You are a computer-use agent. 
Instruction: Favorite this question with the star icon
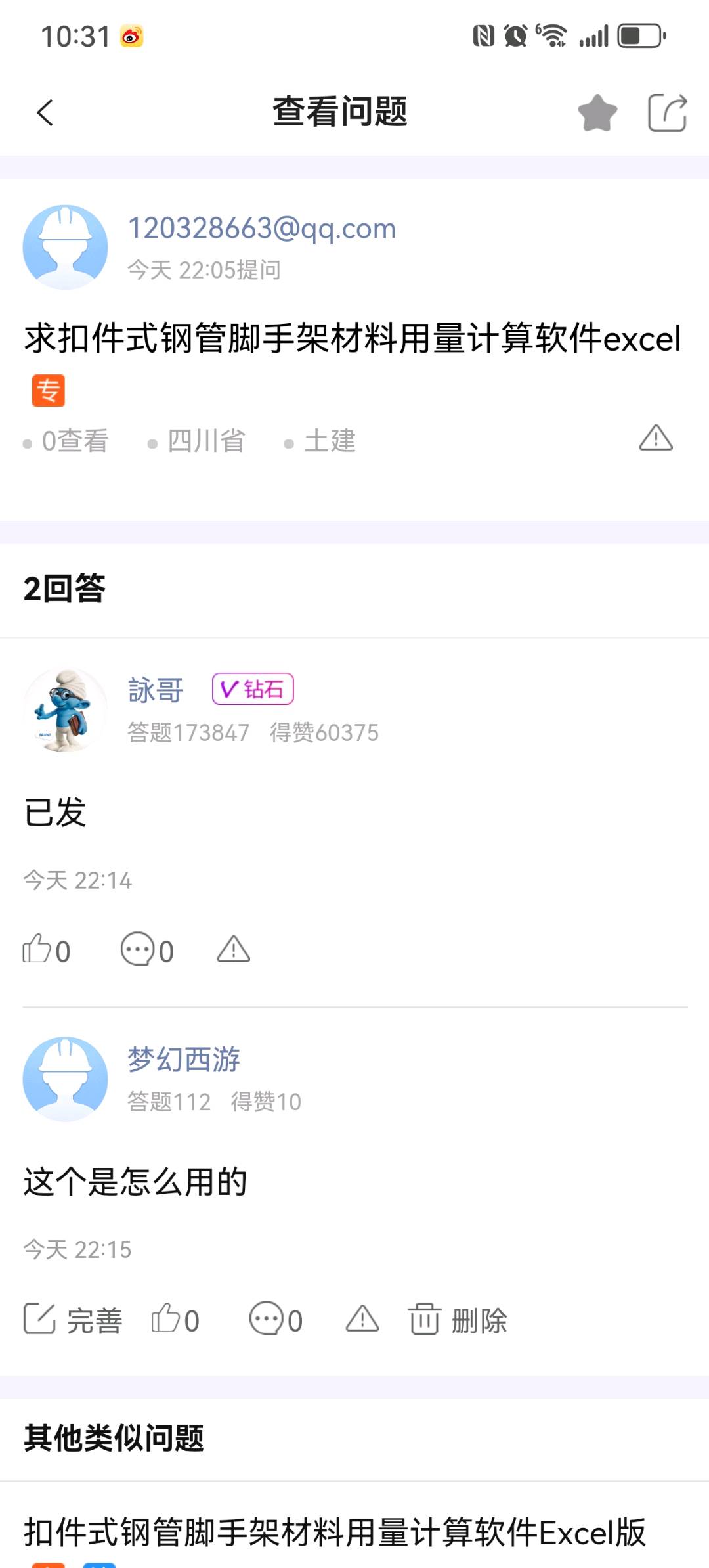[597, 113]
